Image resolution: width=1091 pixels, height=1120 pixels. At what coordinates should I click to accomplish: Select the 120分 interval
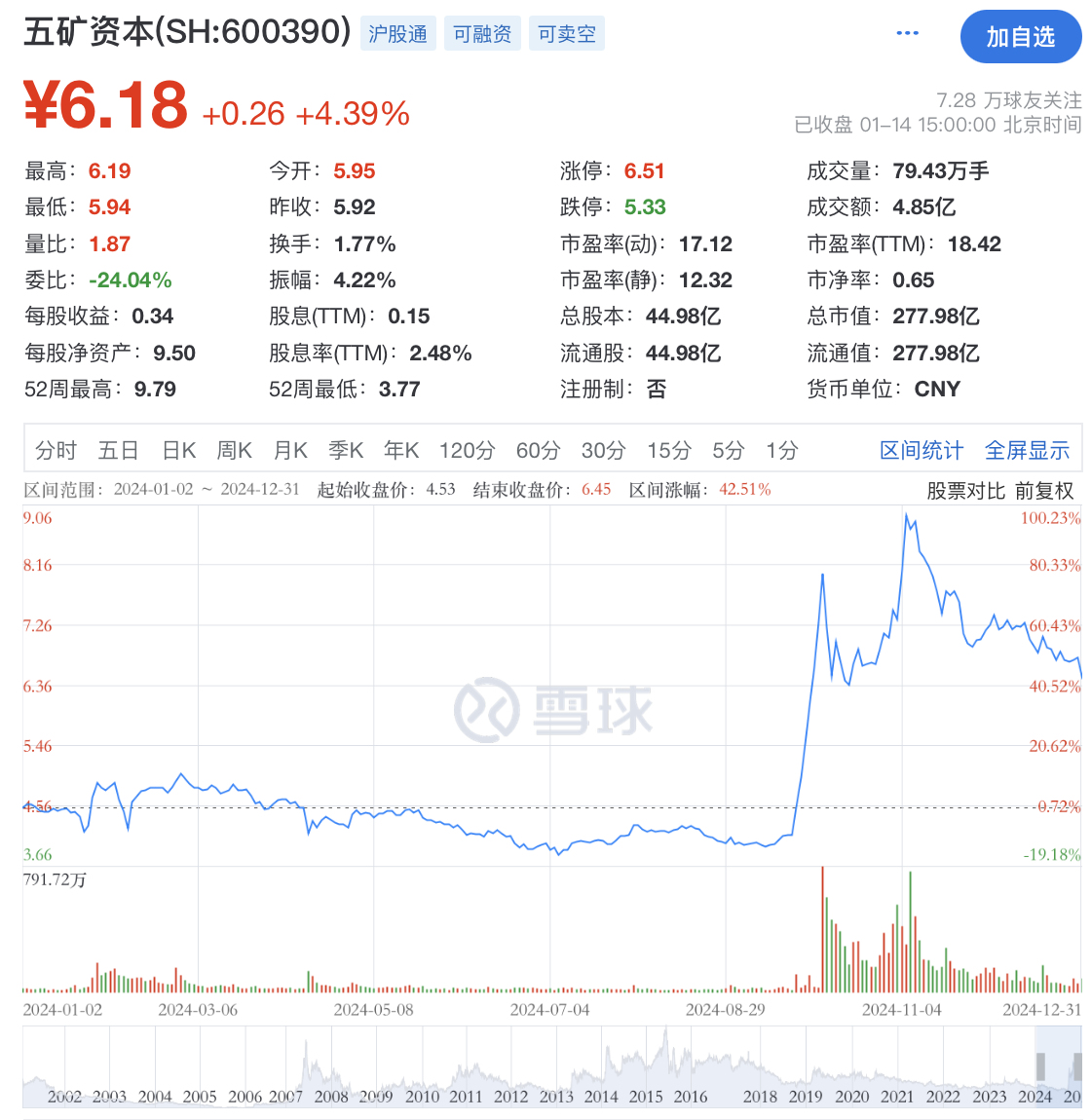(467, 450)
